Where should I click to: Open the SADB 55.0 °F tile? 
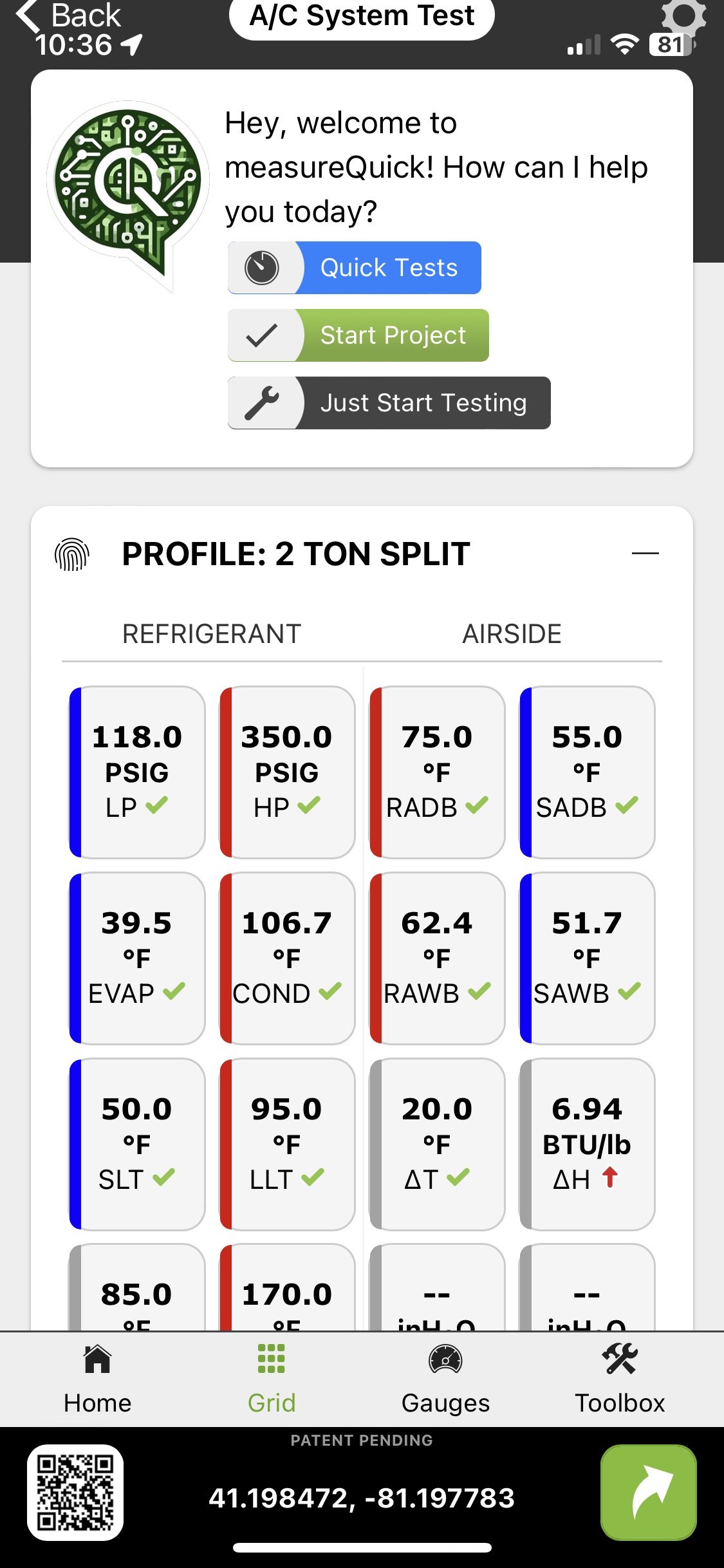click(587, 772)
